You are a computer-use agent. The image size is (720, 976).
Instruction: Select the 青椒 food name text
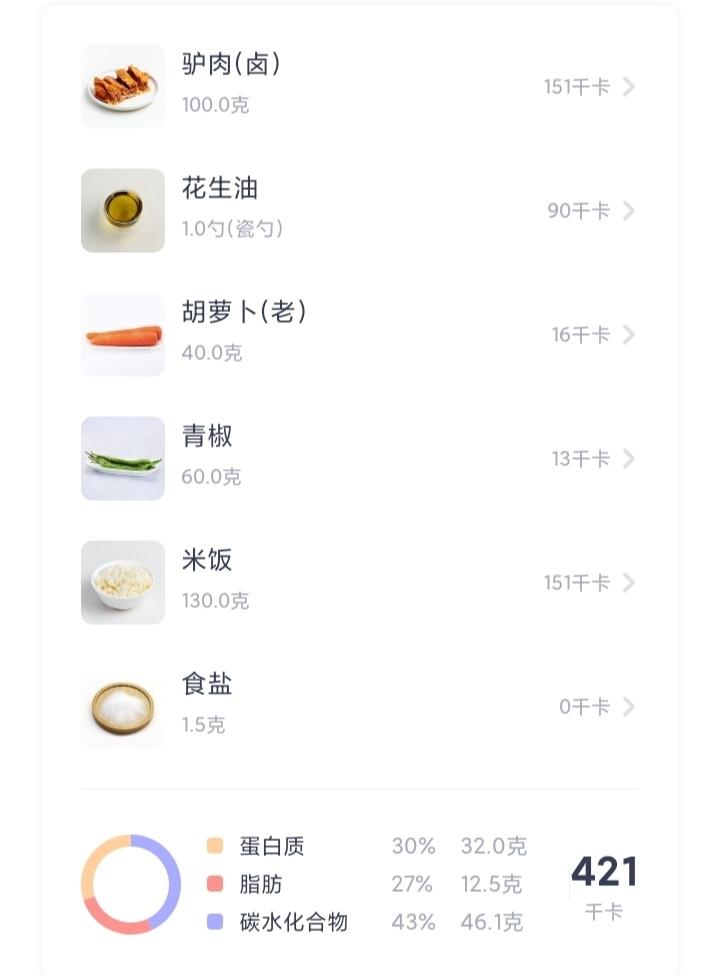pyautogui.click(x=210, y=438)
